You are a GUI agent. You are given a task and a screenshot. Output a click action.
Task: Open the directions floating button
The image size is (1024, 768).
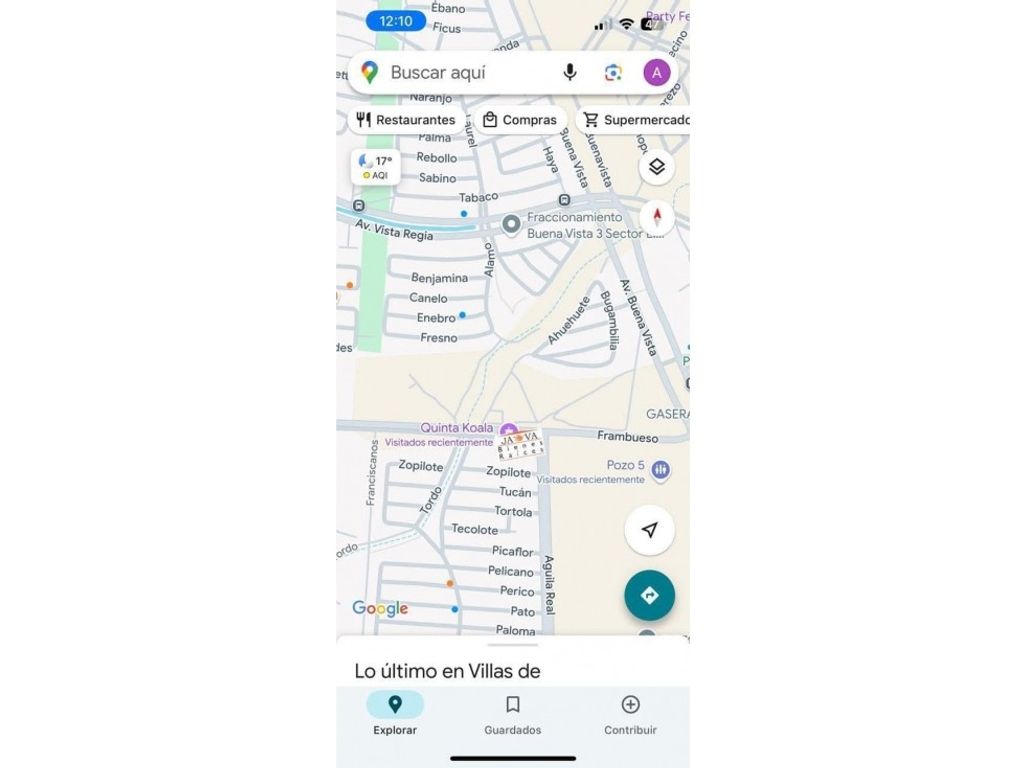click(x=650, y=596)
